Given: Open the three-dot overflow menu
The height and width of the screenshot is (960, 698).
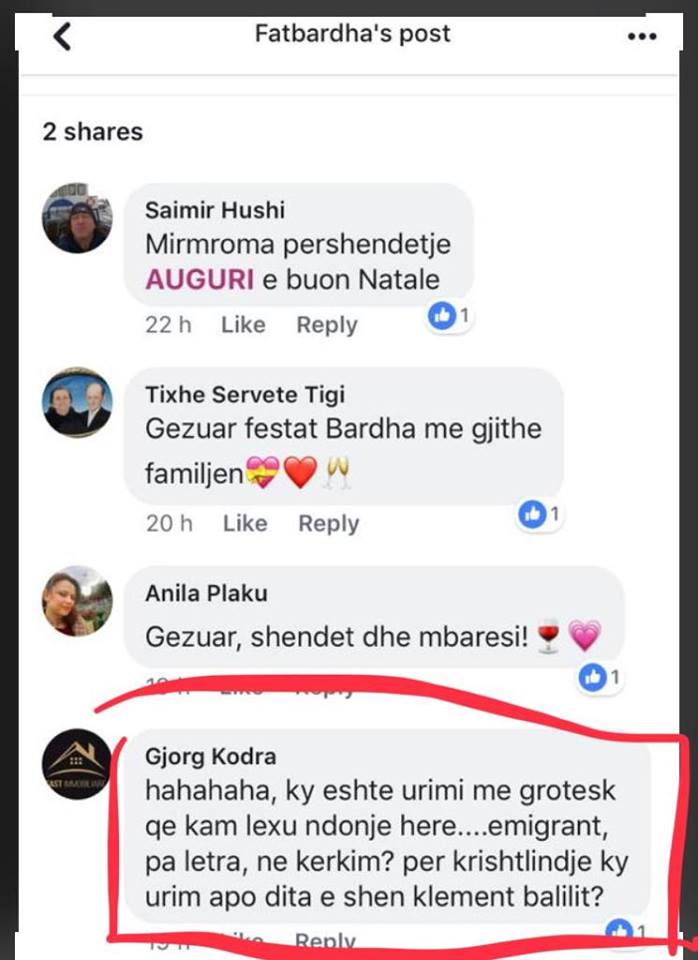Looking at the screenshot, I should (x=641, y=37).
